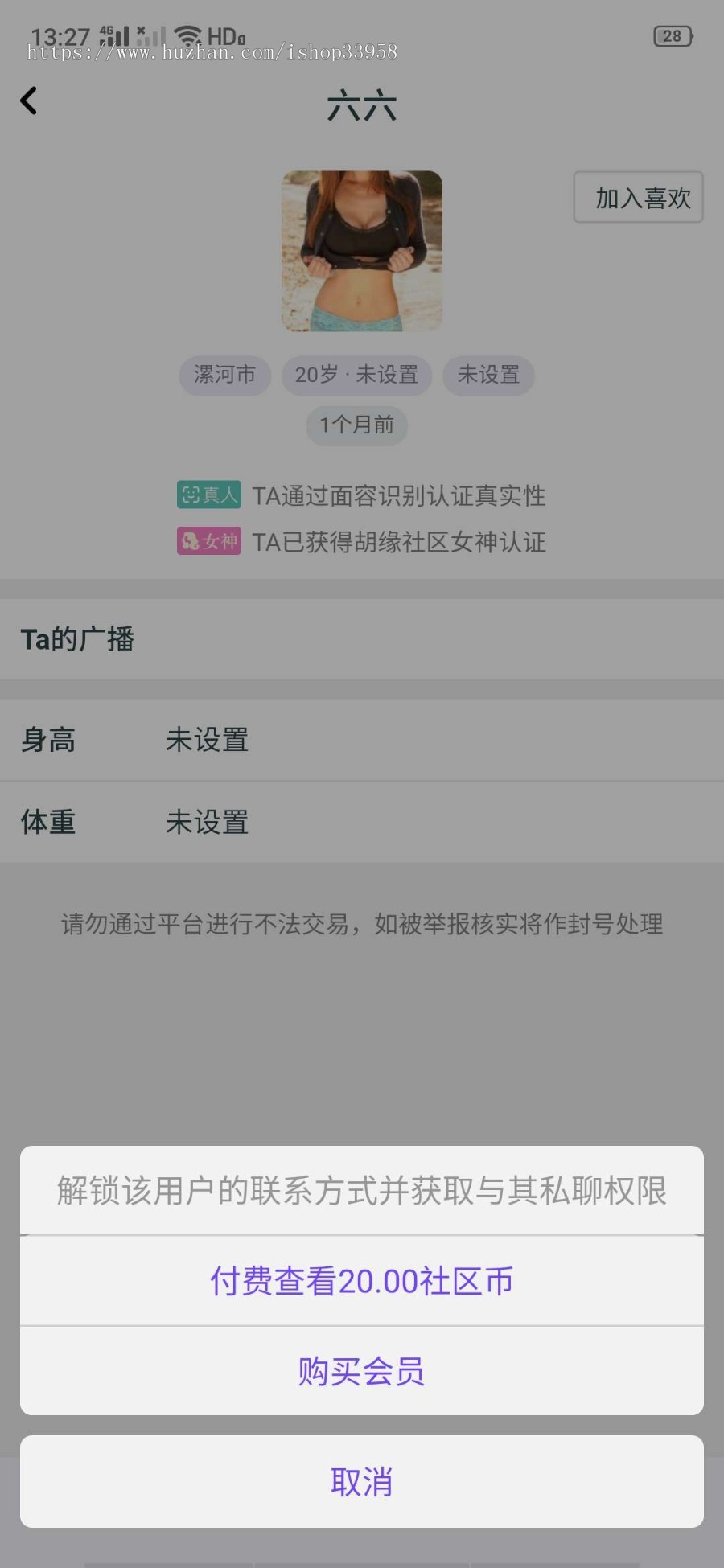Open the profile avatar photo

point(362,251)
